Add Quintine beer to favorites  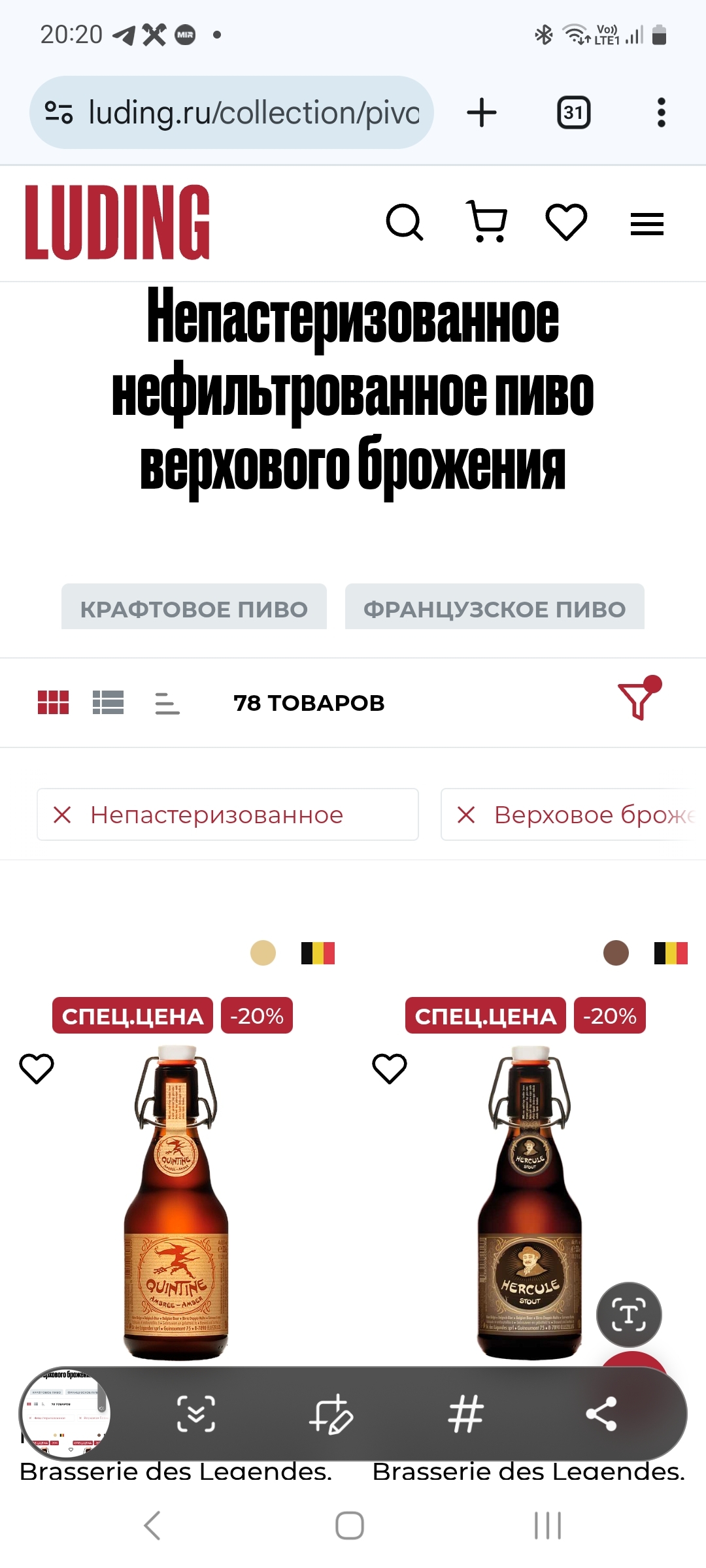pyautogui.click(x=37, y=1069)
